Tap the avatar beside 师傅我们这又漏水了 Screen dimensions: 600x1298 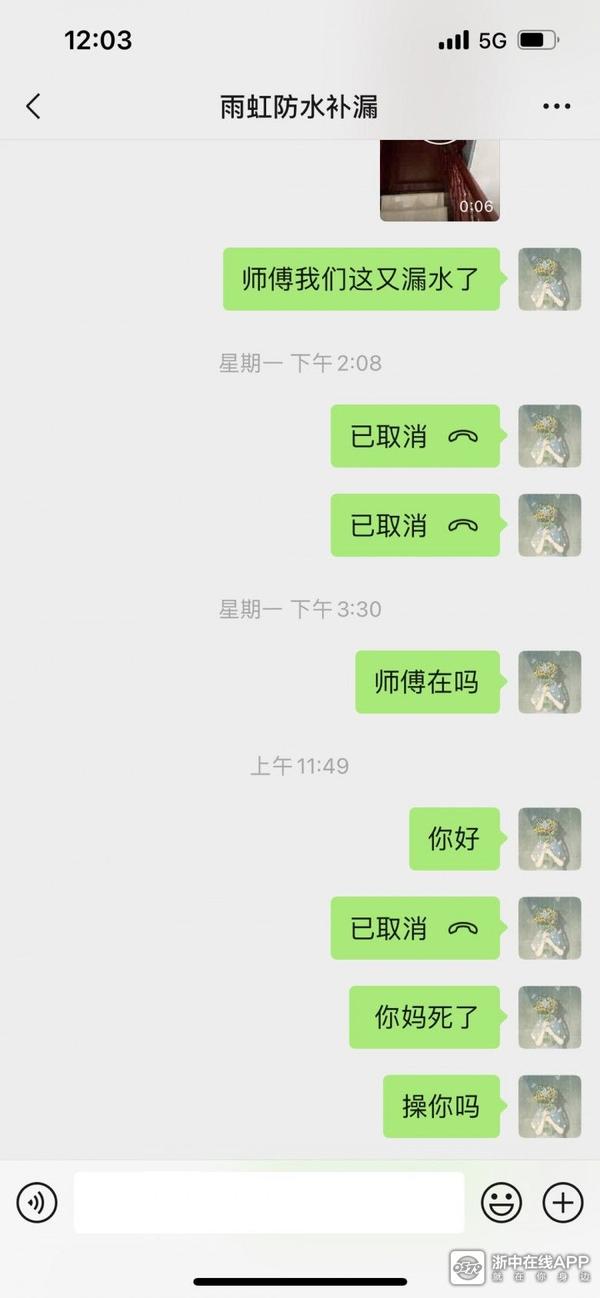(x=549, y=279)
